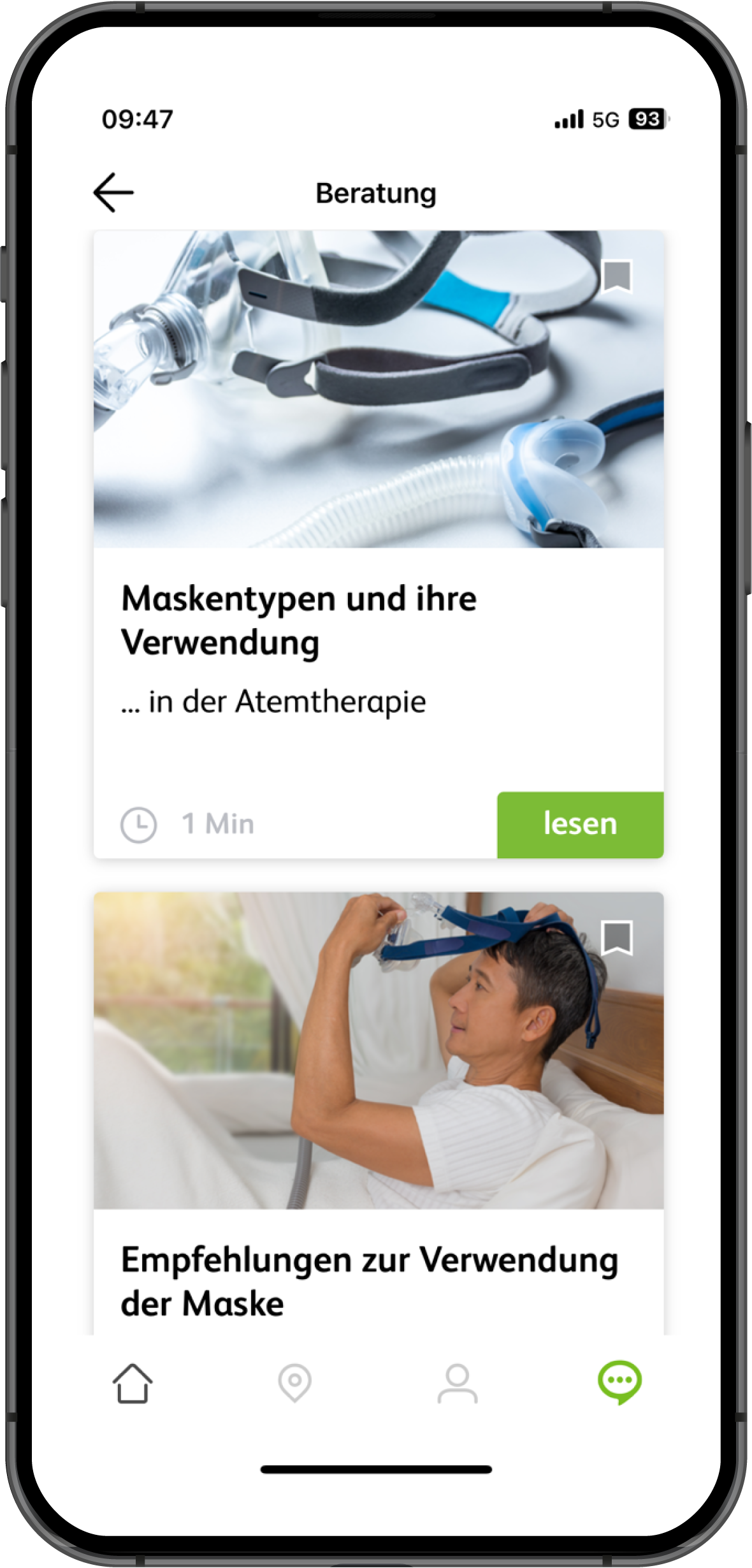Open the Empfehlungen zur Verwendung der Maske card
Screen dimensions: 752x1568
click(x=370, y=1280)
